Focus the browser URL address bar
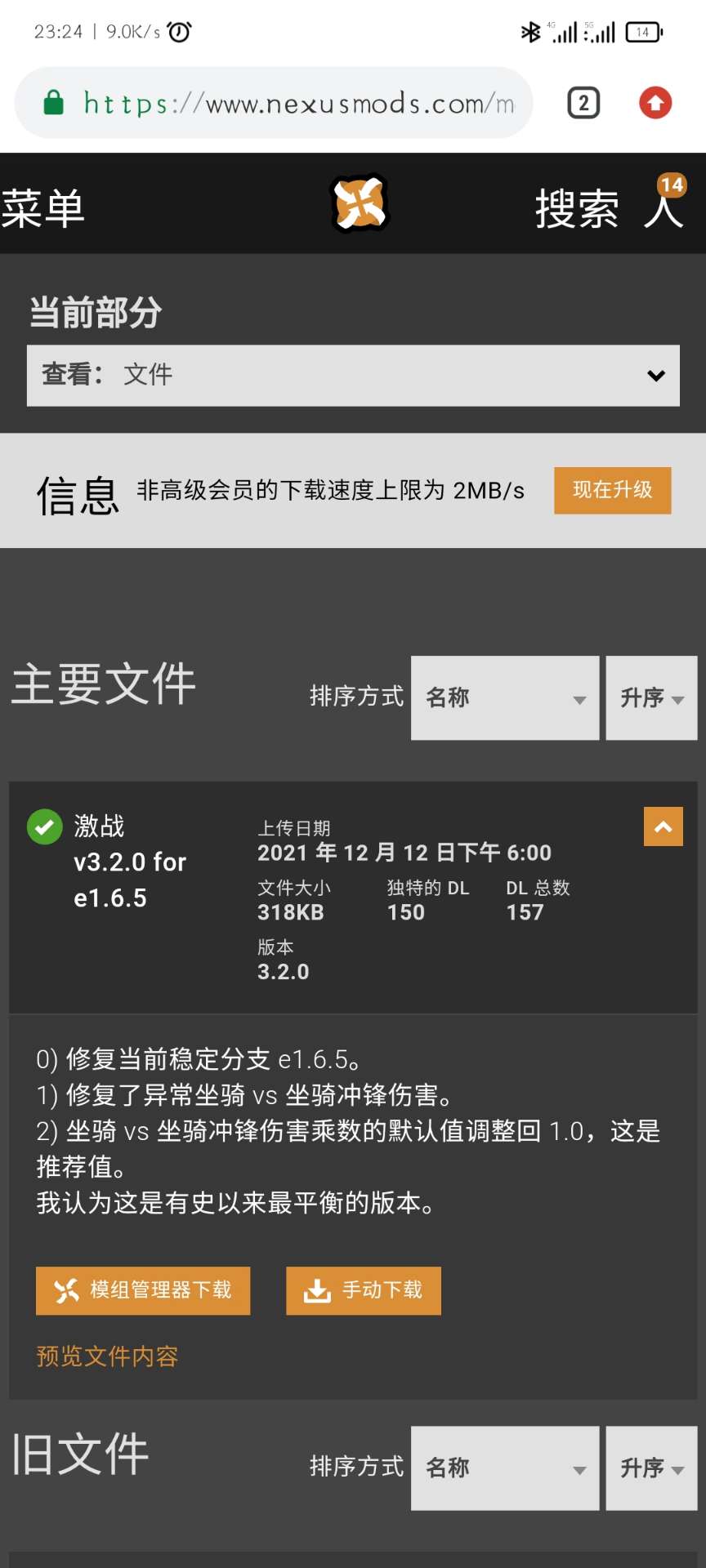This screenshot has width=706, height=1568. (278, 104)
